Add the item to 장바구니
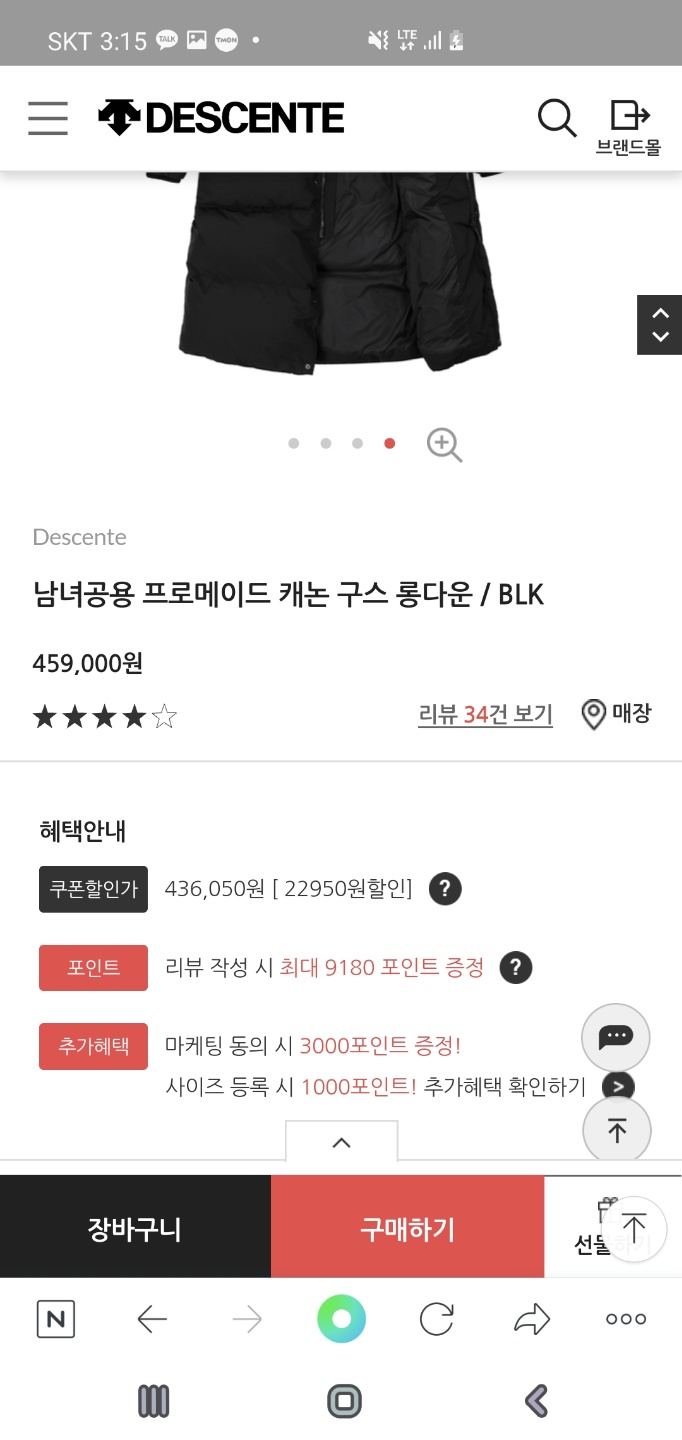 pos(135,1228)
